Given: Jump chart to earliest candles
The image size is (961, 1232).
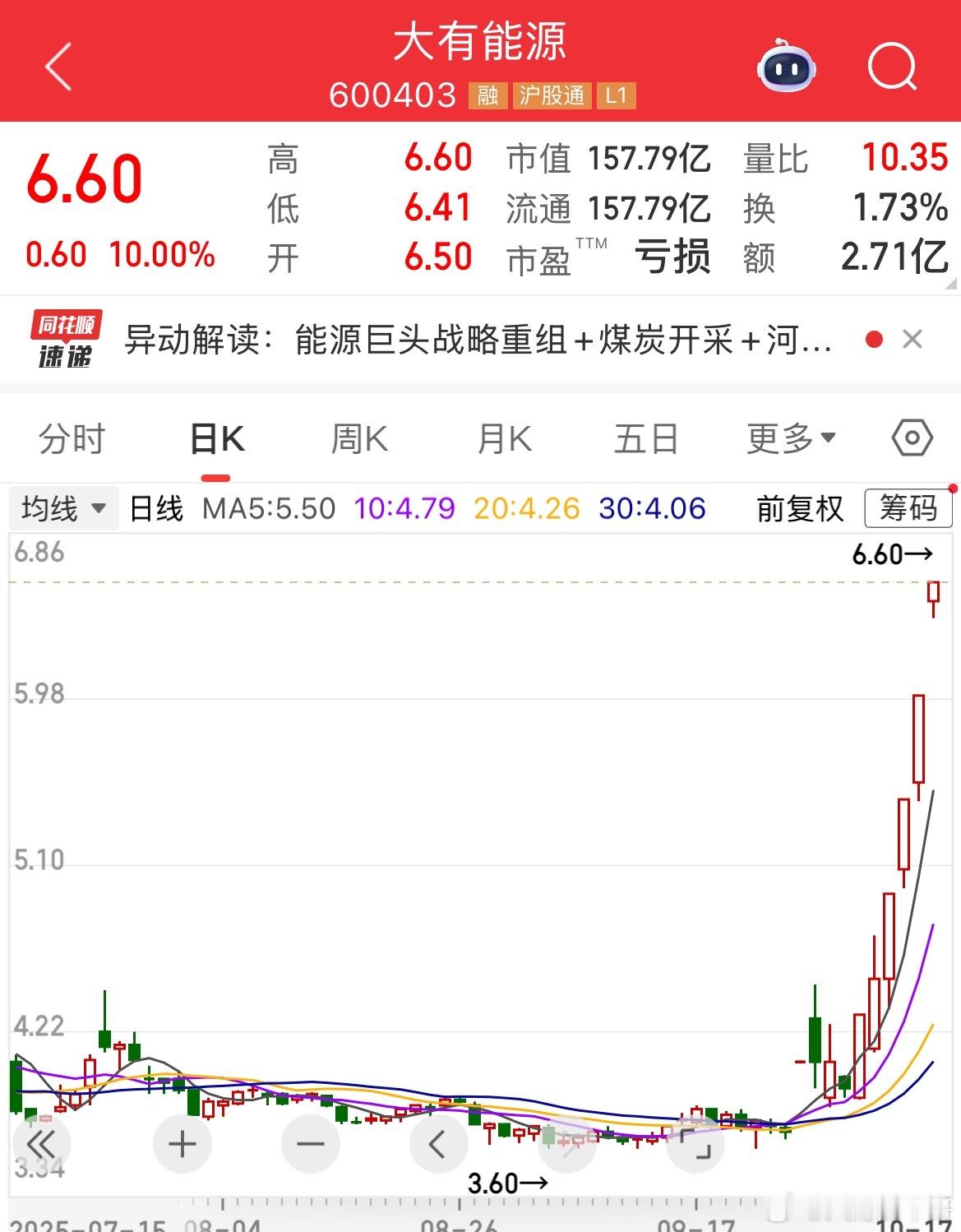Looking at the screenshot, I should (41, 1144).
